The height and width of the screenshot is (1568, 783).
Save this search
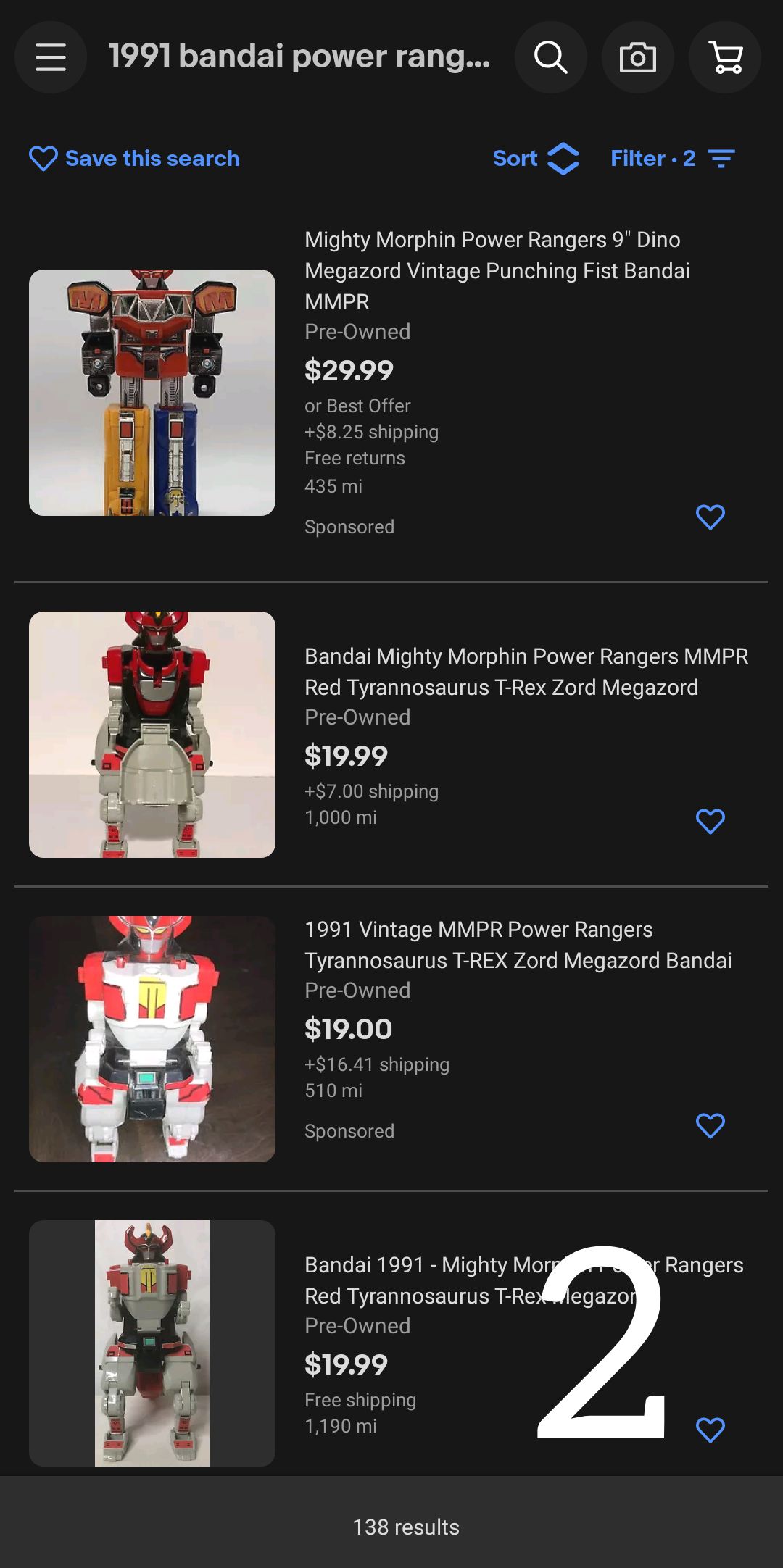click(x=135, y=159)
